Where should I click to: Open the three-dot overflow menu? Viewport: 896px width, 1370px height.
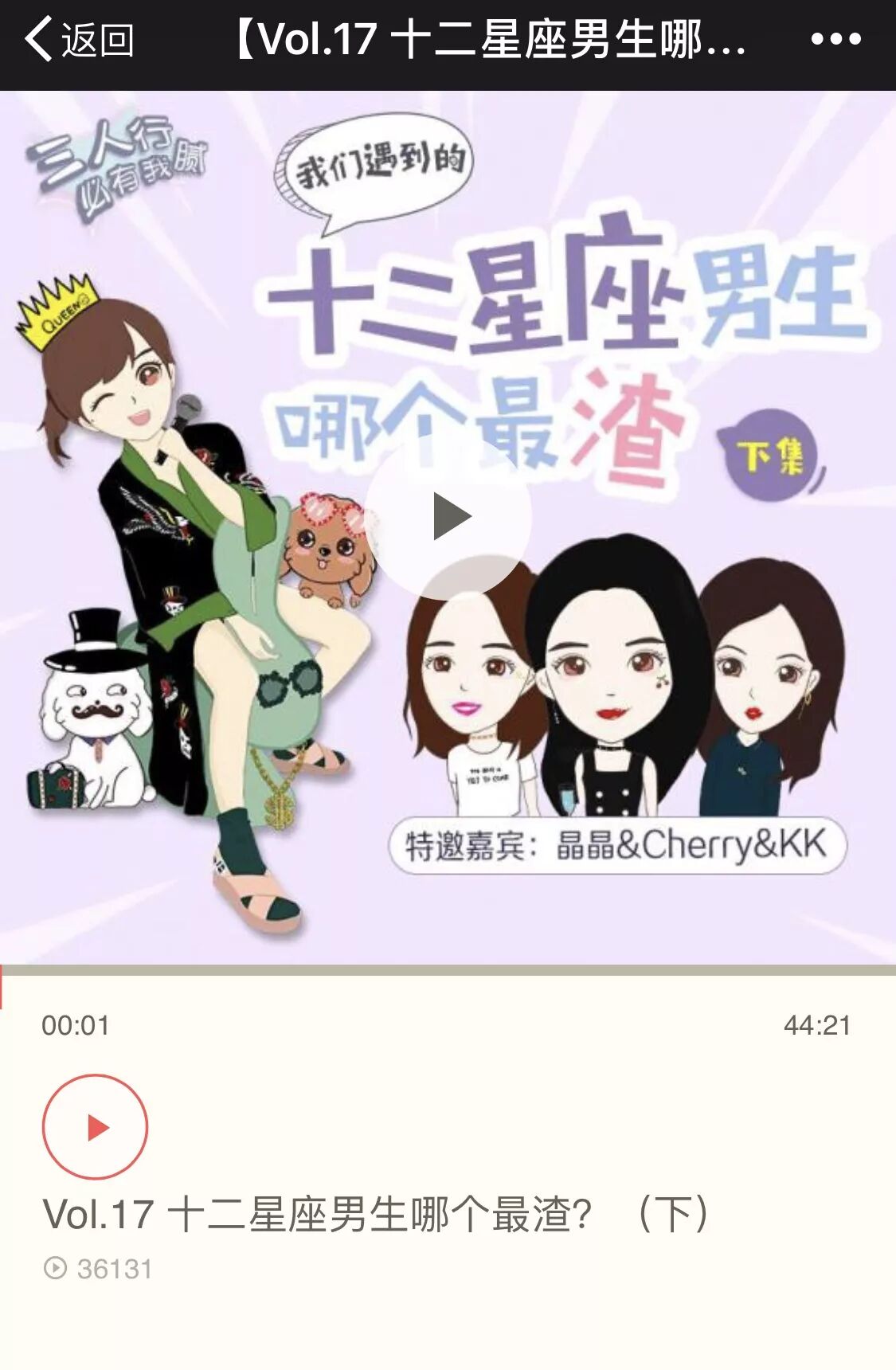click(835, 39)
